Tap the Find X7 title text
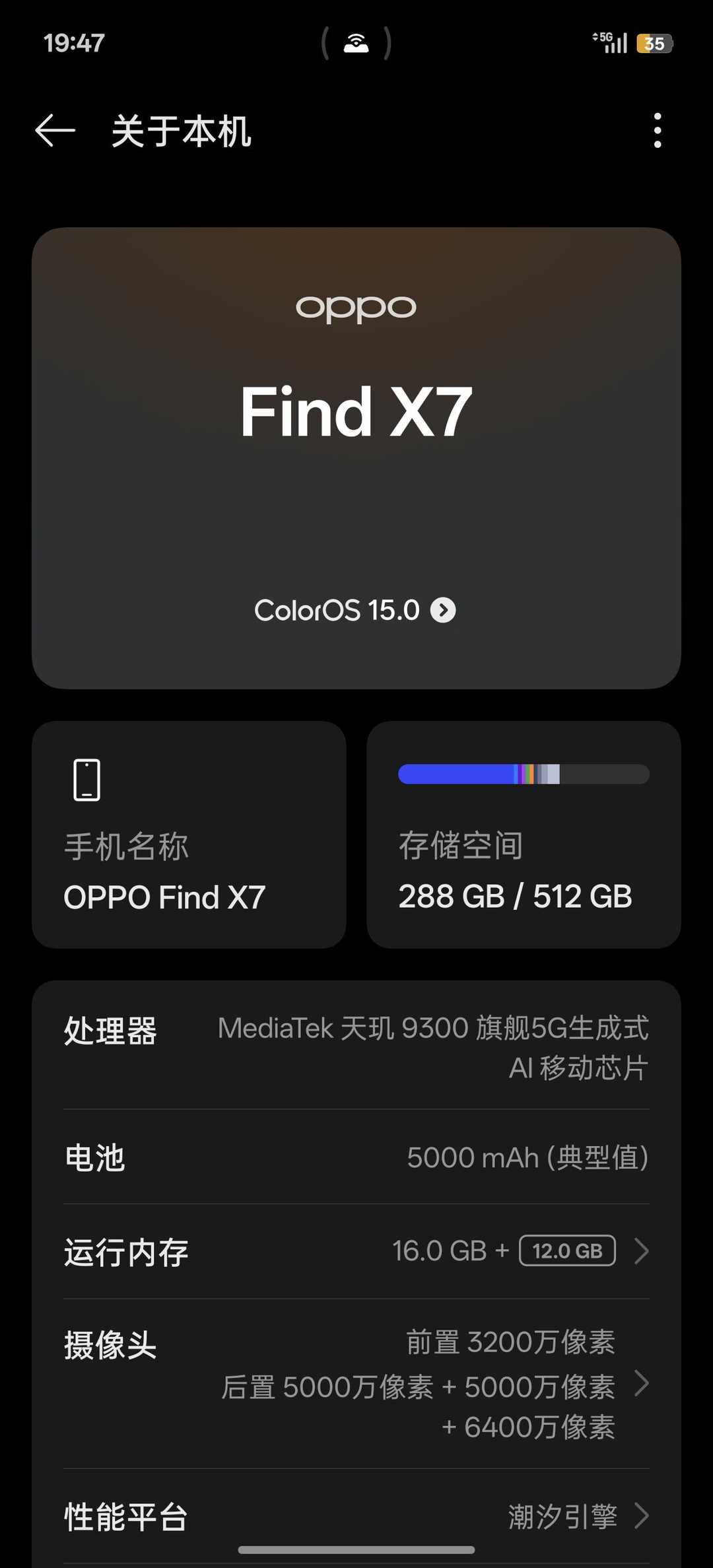This screenshot has height=1568, width=713. coord(356,411)
